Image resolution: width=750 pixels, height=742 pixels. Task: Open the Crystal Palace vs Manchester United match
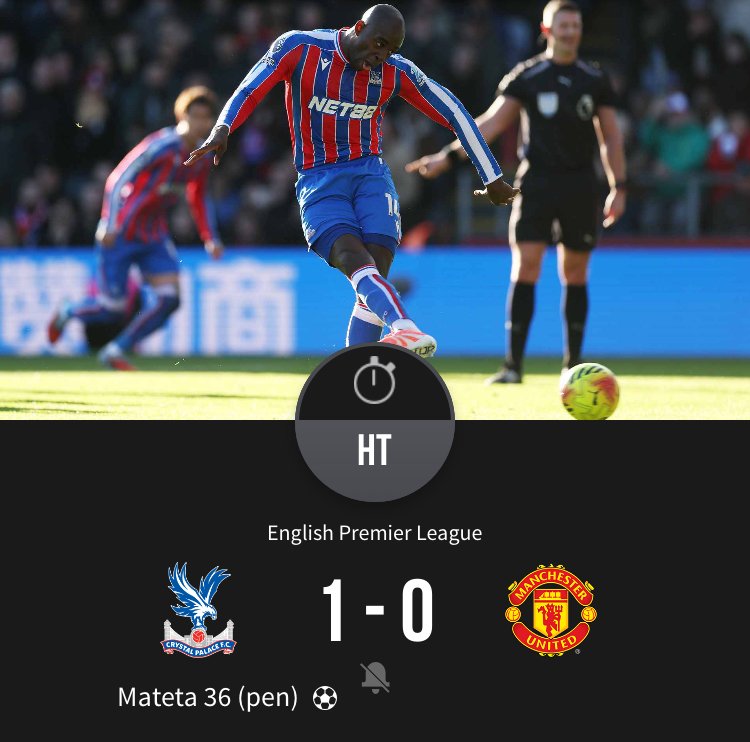coord(376,611)
